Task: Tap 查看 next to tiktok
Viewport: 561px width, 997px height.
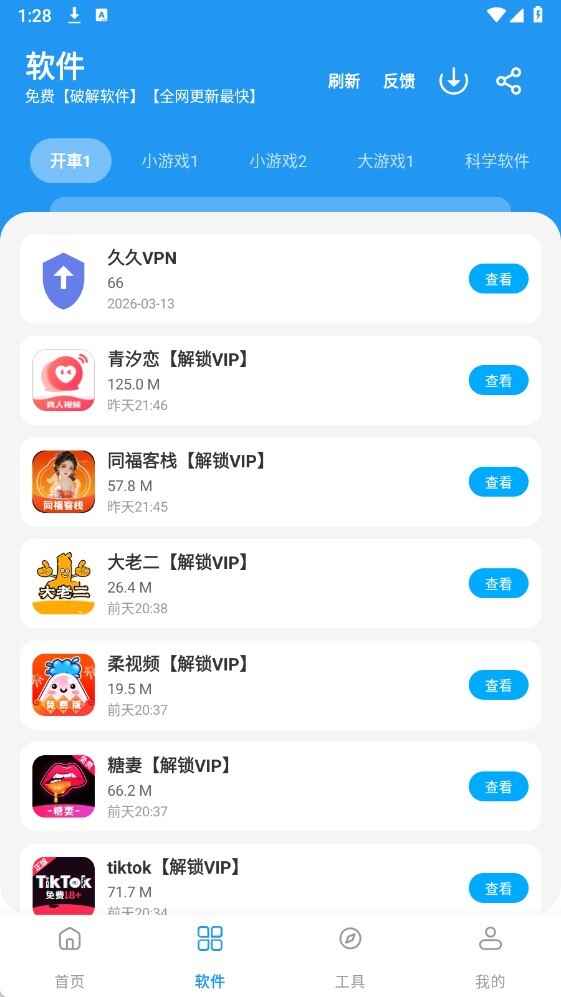Action: click(x=499, y=888)
